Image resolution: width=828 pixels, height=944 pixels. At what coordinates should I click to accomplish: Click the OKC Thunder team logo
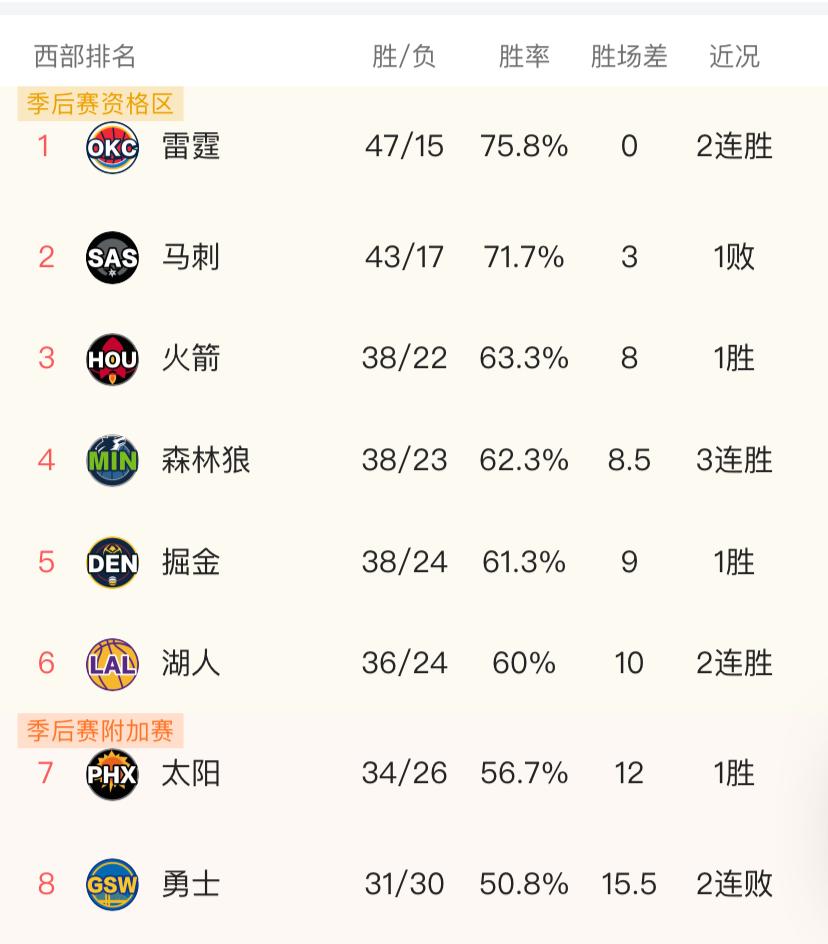tap(113, 146)
